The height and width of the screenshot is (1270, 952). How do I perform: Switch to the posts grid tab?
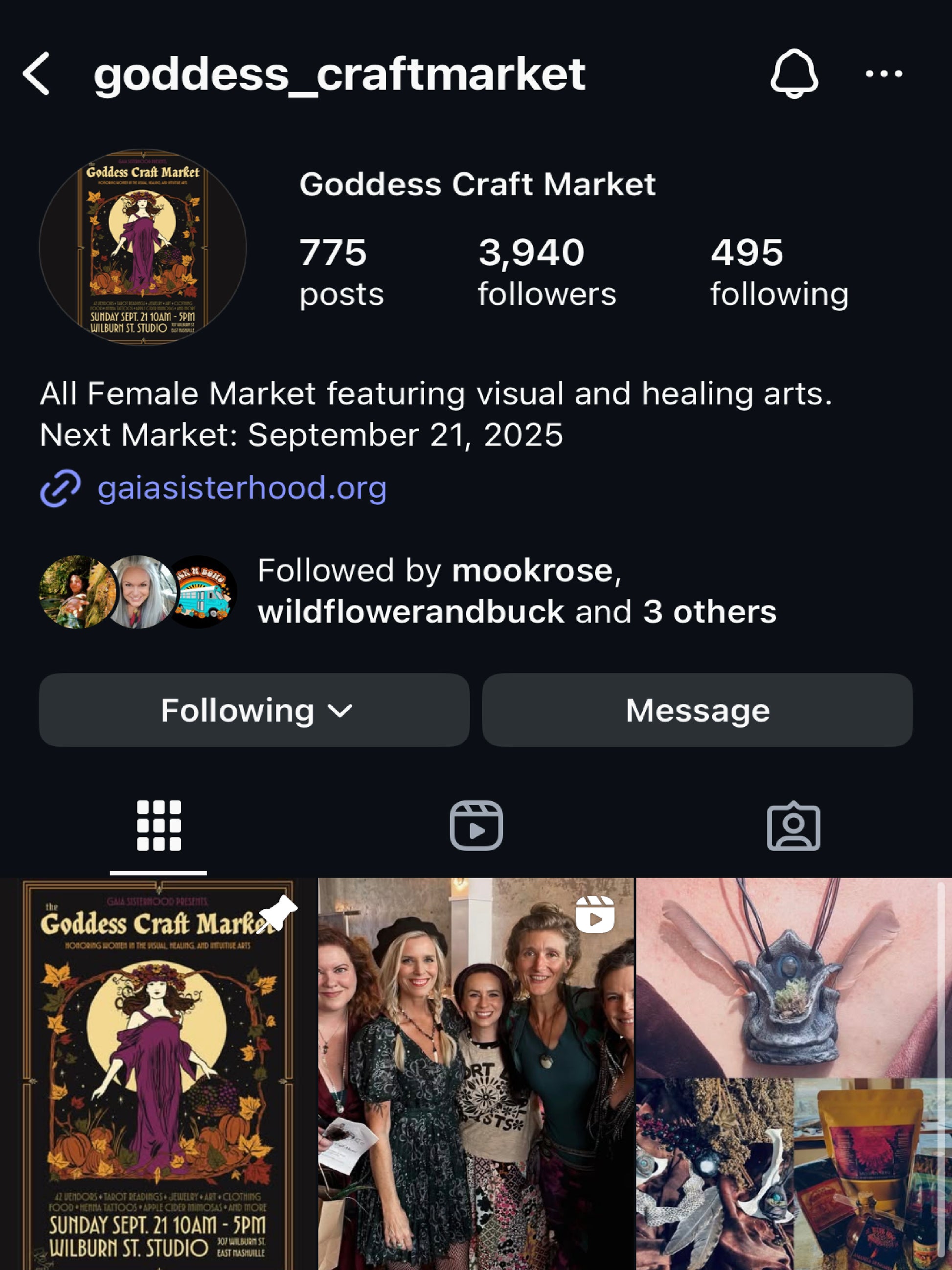(x=159, y=826)
